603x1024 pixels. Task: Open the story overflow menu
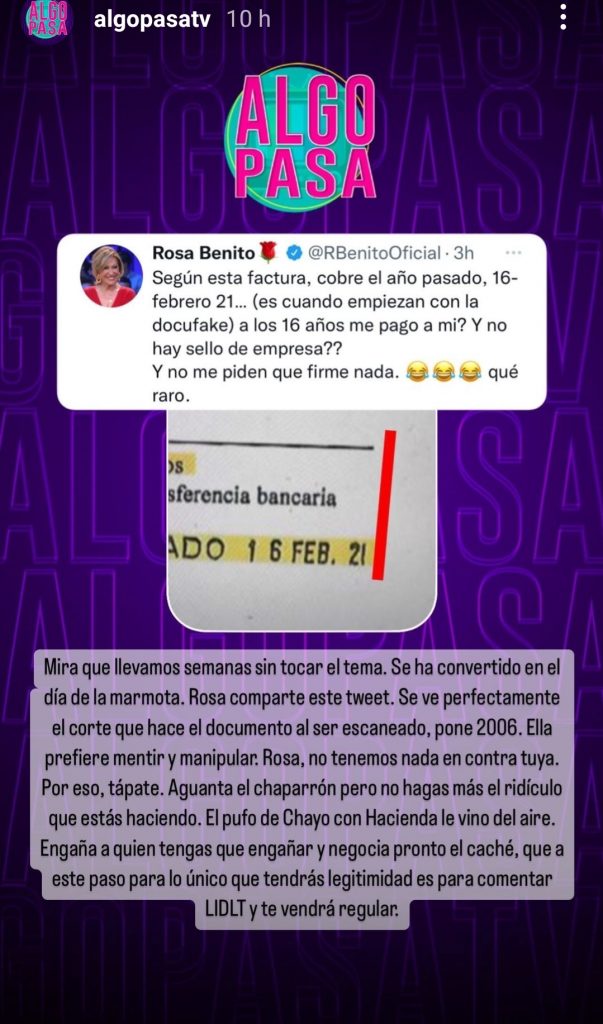coord(563,18)
